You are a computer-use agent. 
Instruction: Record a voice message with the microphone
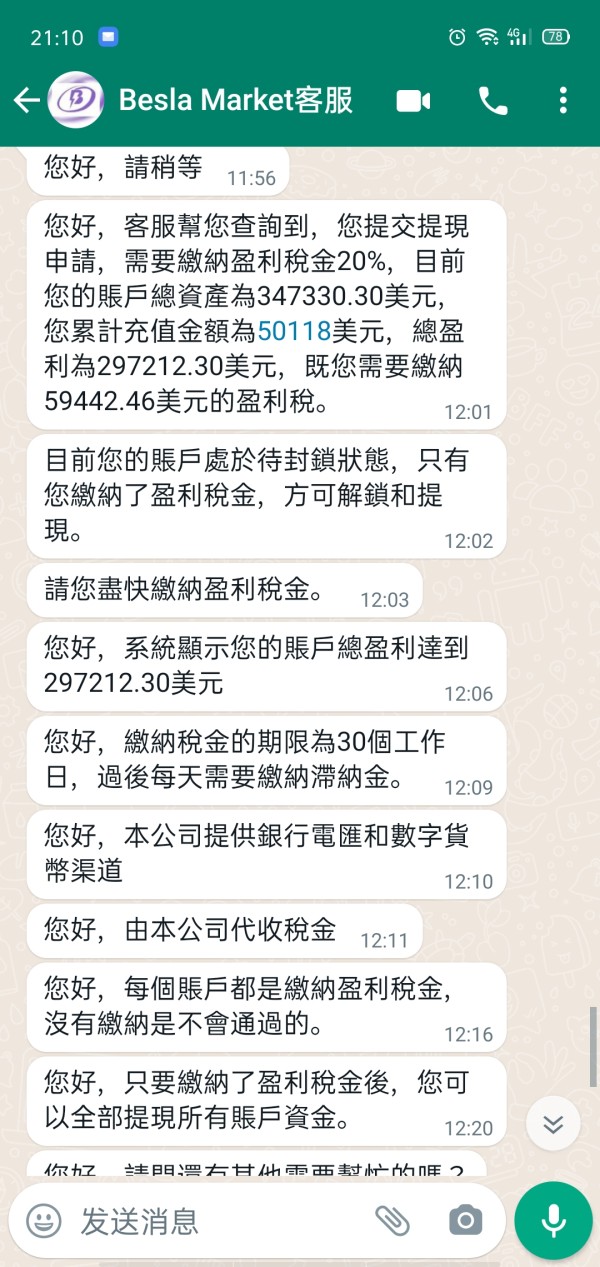pos(553,1220)
